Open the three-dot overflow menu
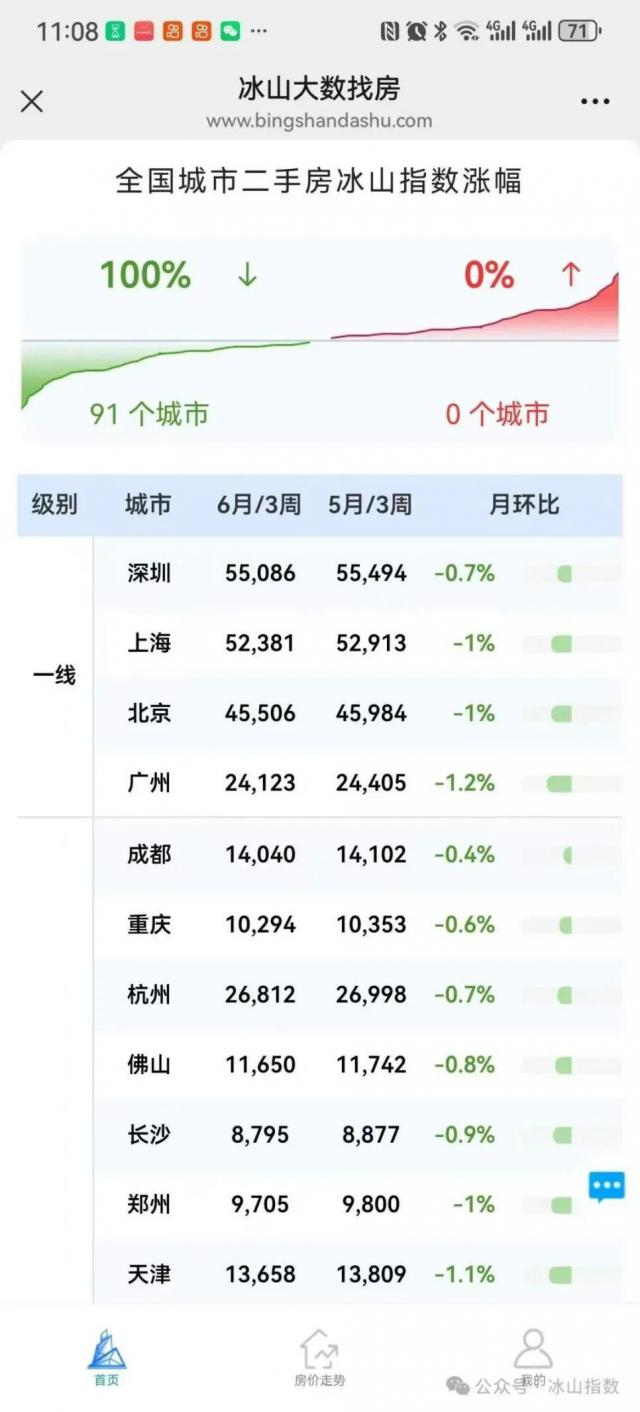The image size is (640, 1412). (x=594, y=101)
